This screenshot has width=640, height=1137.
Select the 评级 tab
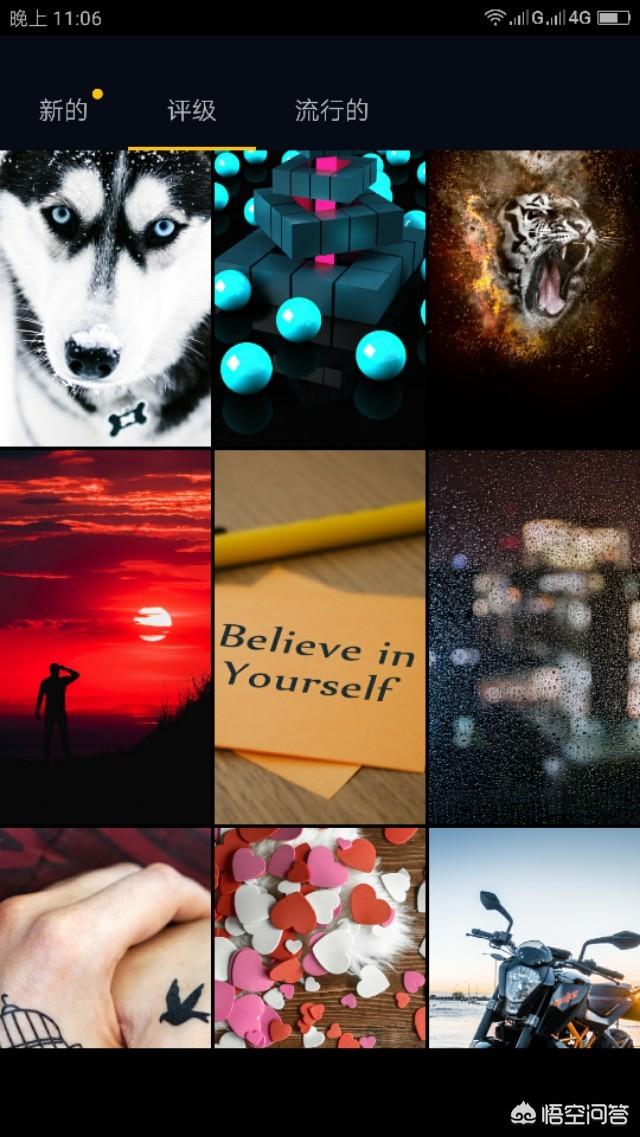tap(191, 111)
